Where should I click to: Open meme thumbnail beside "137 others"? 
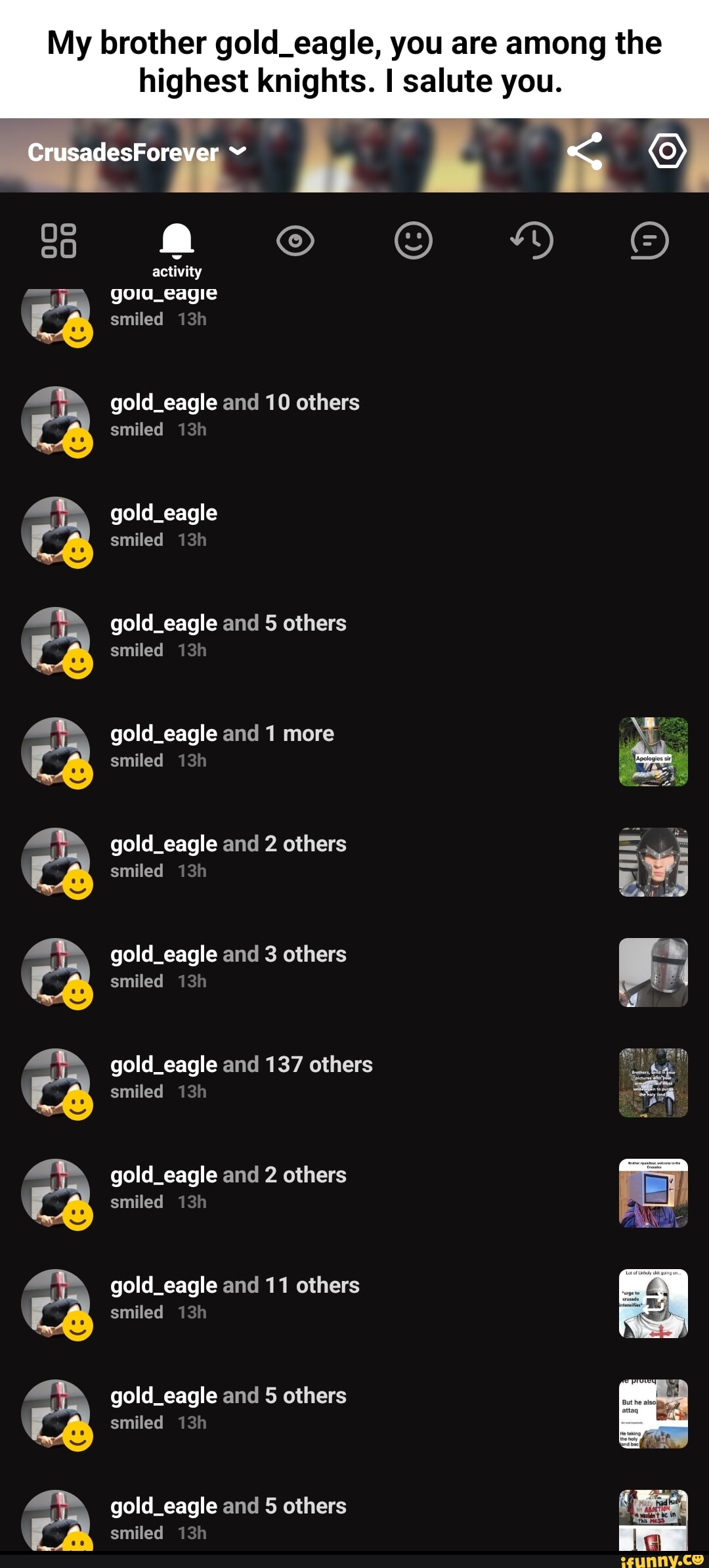pos(653,1083)
